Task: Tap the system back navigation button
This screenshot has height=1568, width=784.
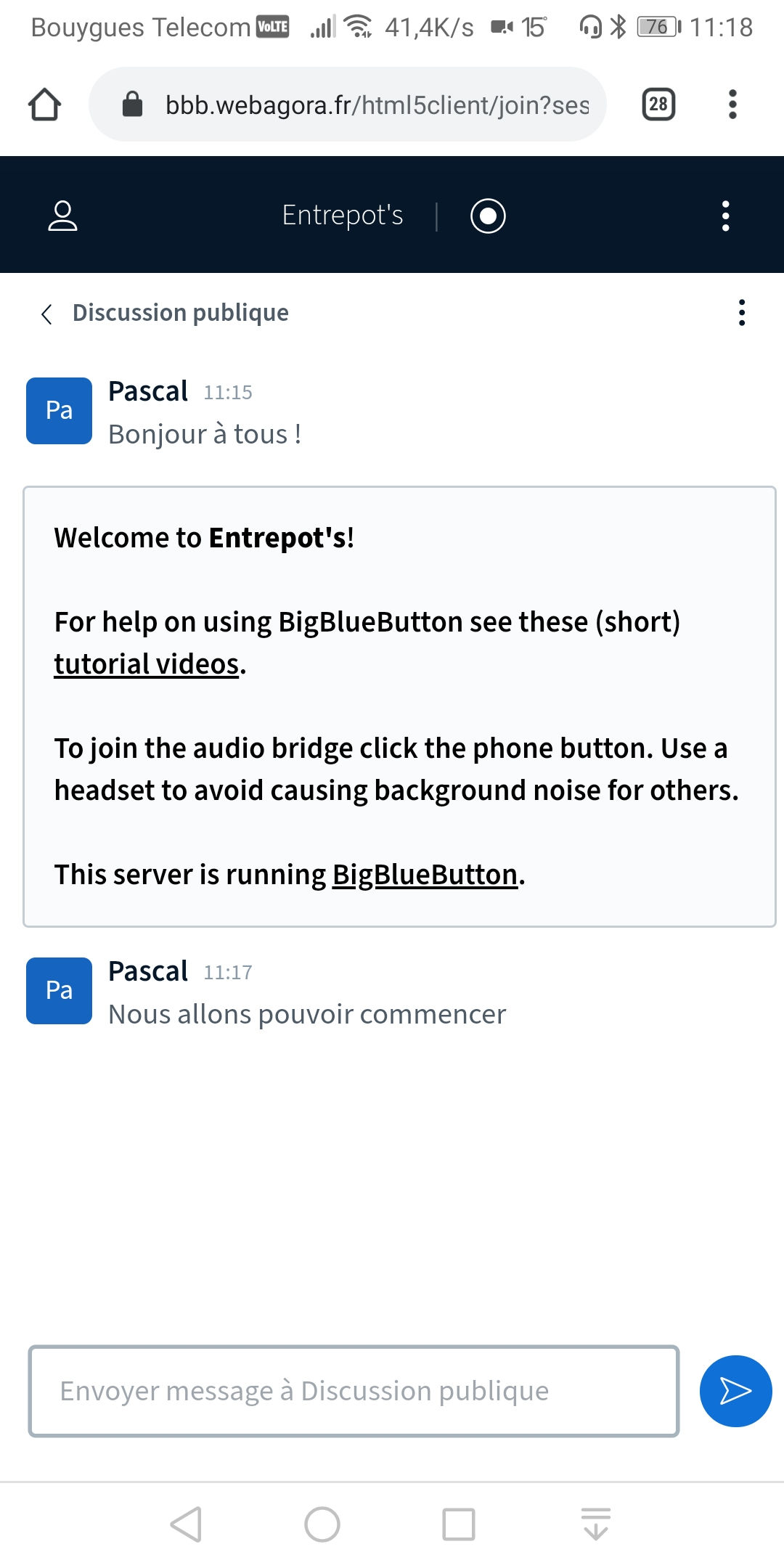Action: tap(186, 1524)
